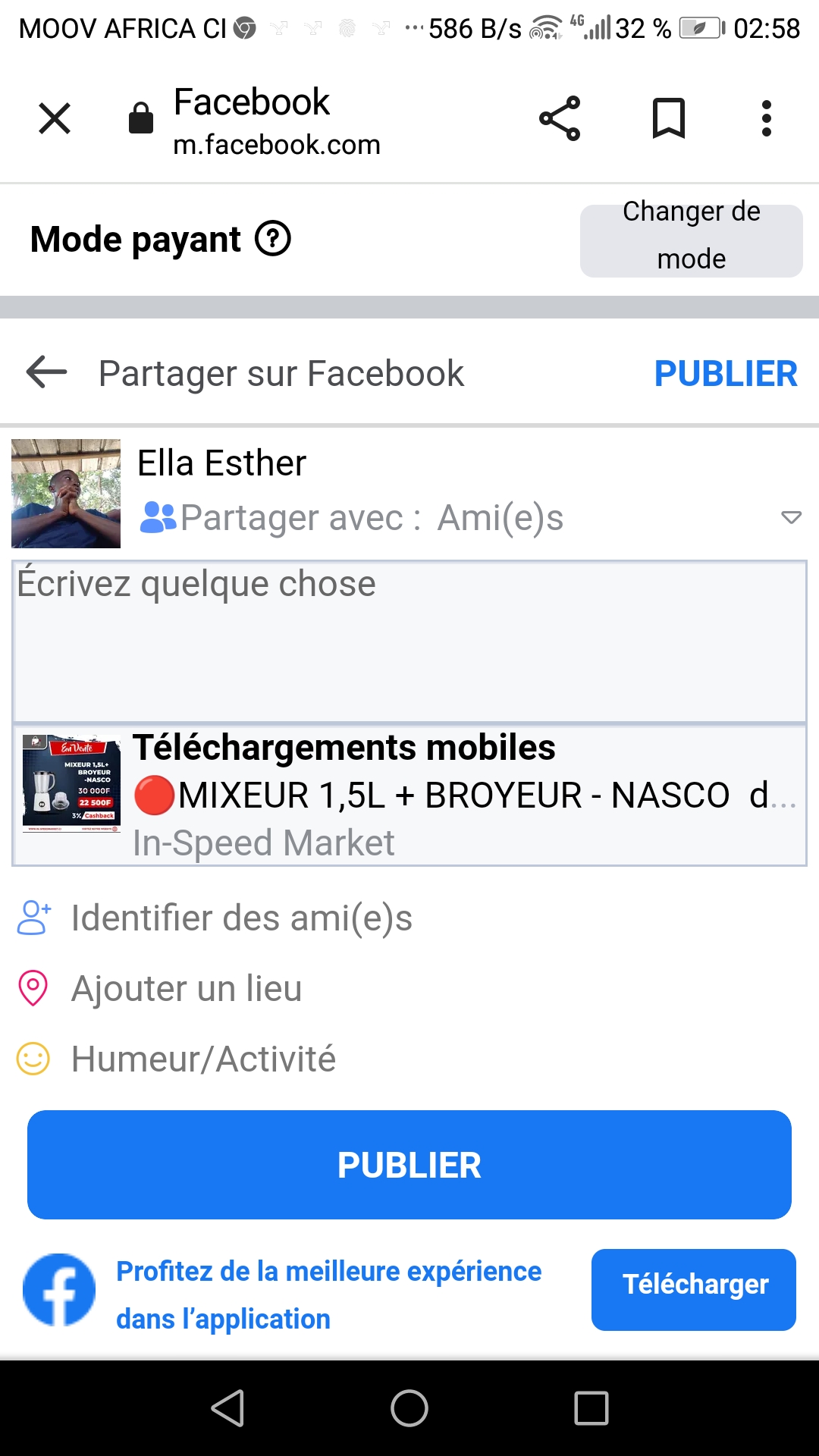Tap the Télécharger app button
Screen dimensions: 819x1456
(694, 1289)
